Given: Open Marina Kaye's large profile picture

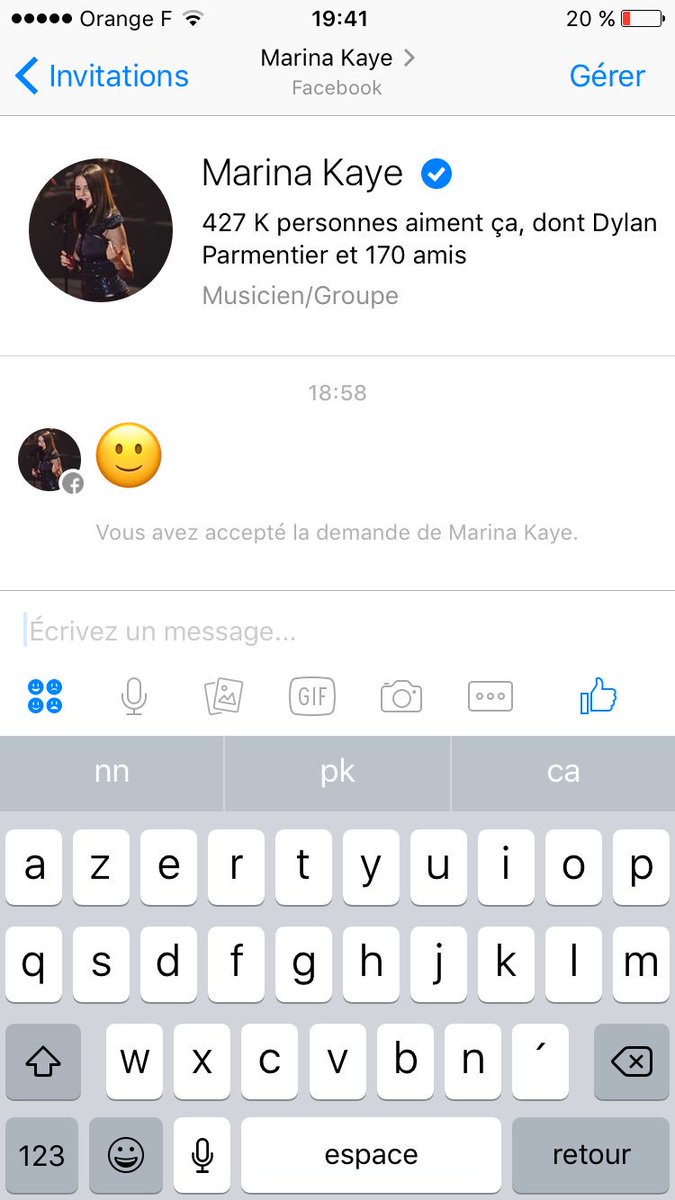Looking at the screenshot, I should click(x=100, y=229).
